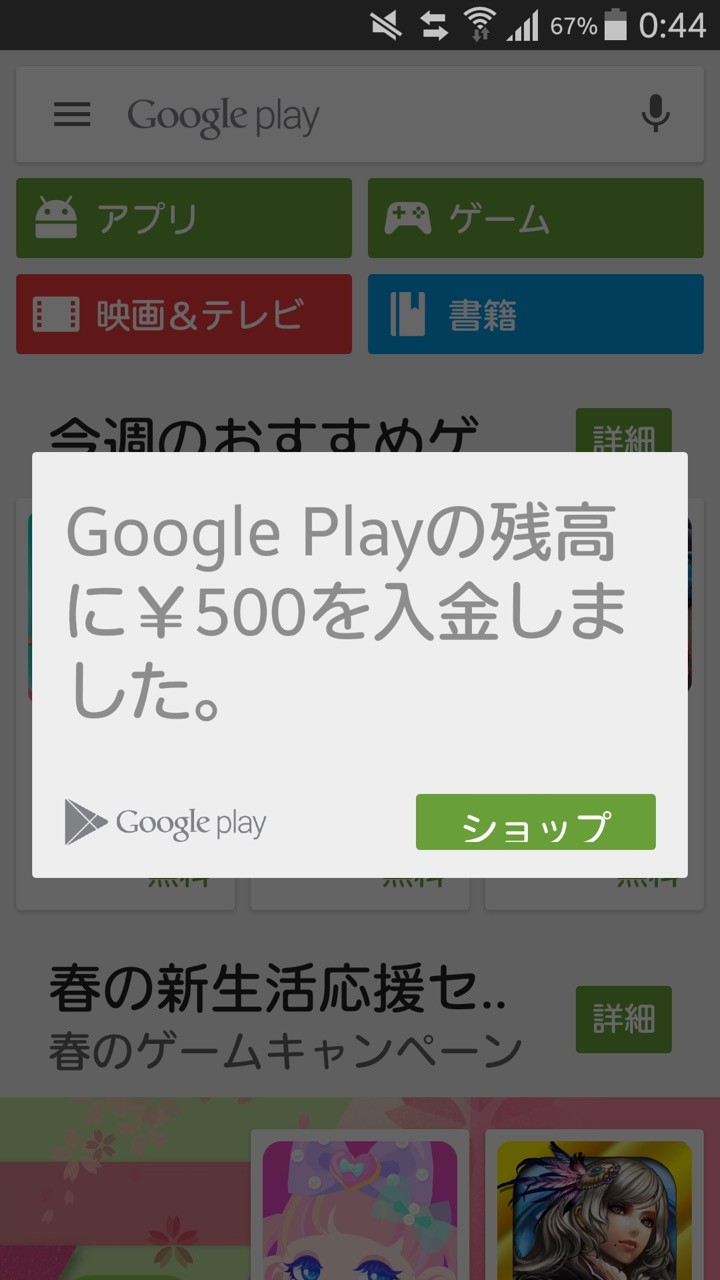Screen dimensions: 720x1280
Task: Open the pink-haired girl app tile
Action: pos(360,1205)
